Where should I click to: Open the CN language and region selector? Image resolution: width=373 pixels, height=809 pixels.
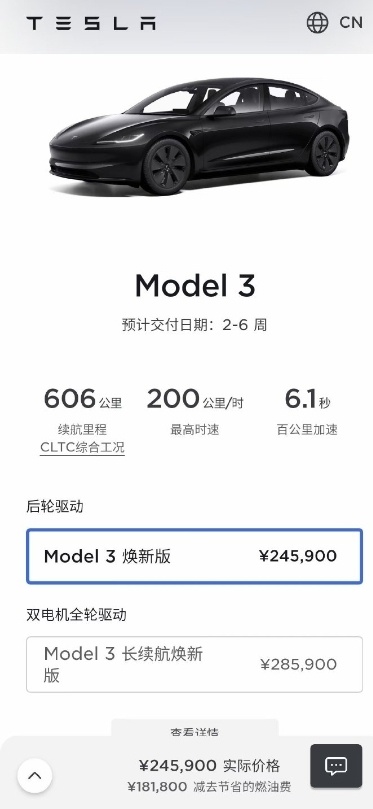pyautogui.click(x=334, y=23)
